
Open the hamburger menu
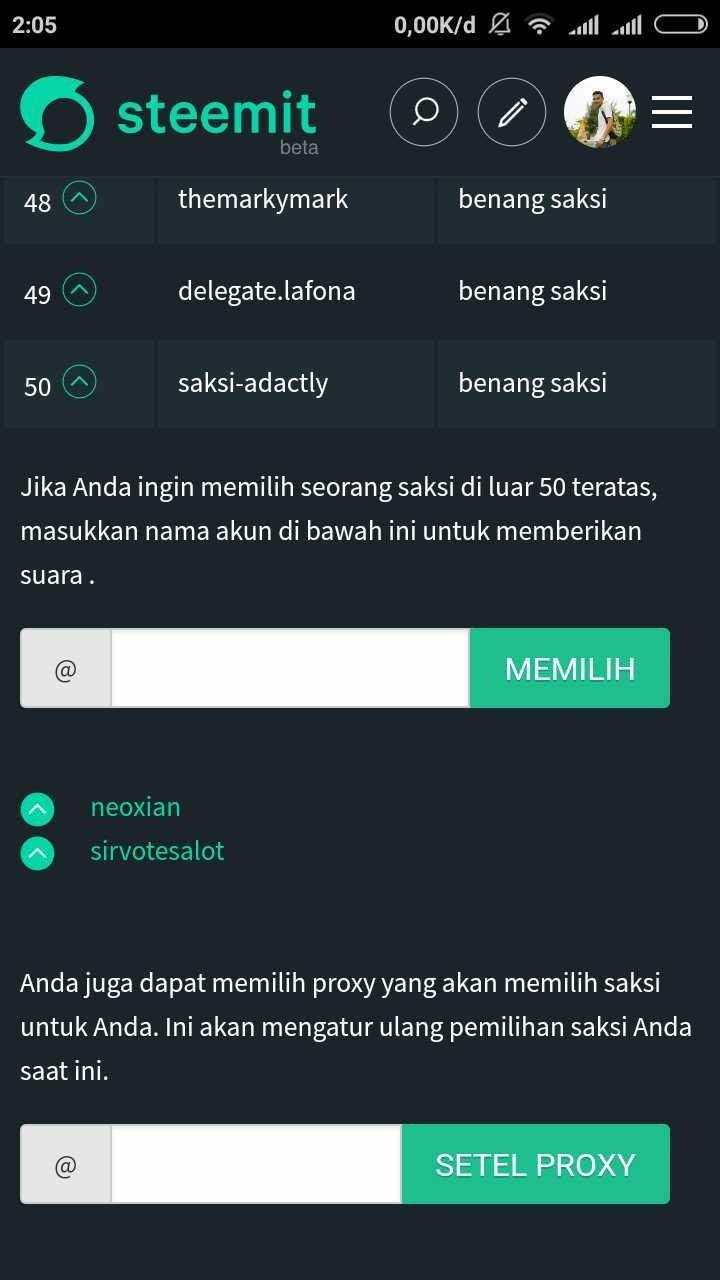(x=672, y=112)
